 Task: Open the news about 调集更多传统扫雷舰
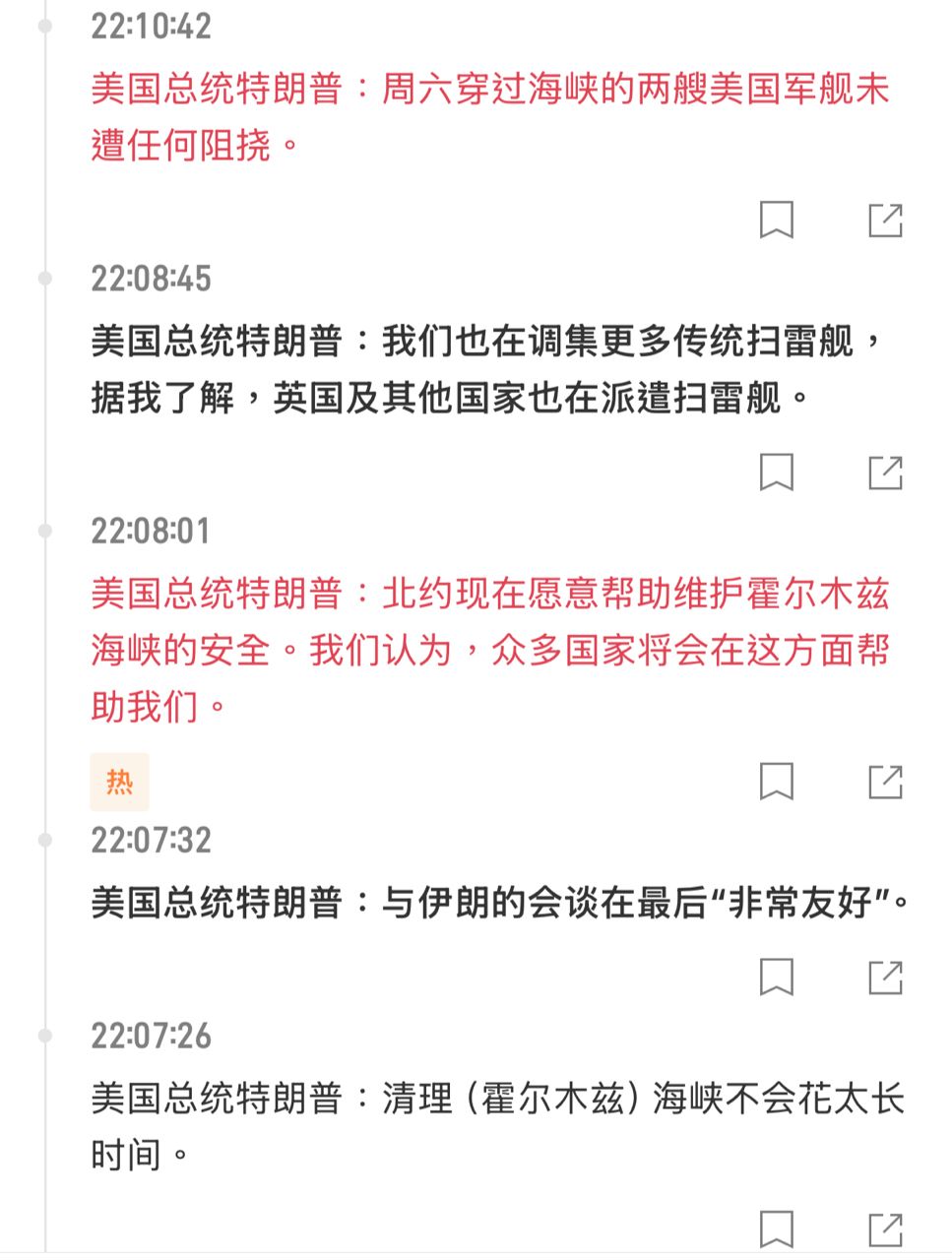tap(489, 369)
